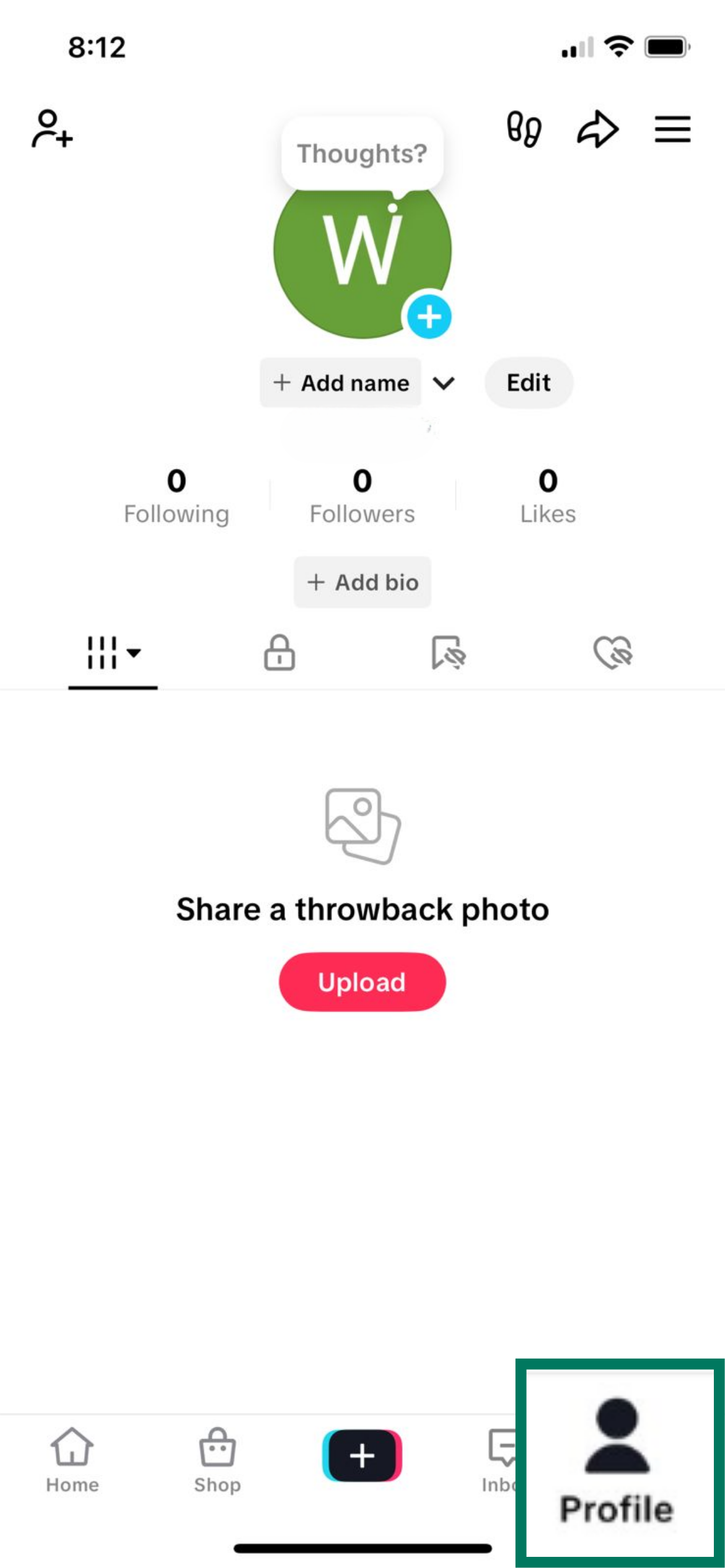Open the Thoughts prompt bubble

click(362, 152)
